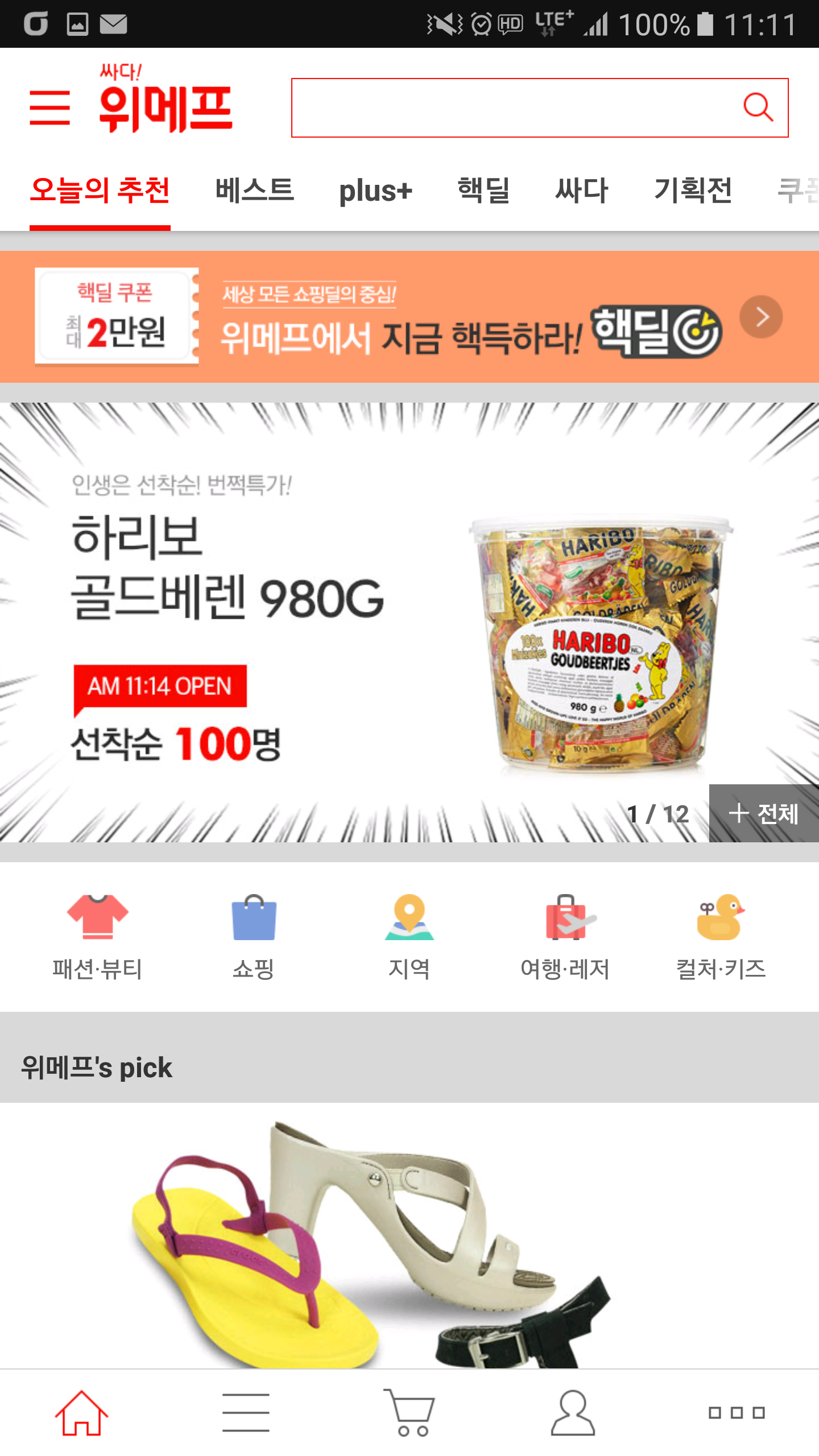819x1456 pixels.
Task: Tap the + 전체 button on the banner
Action: coord(763,813)
